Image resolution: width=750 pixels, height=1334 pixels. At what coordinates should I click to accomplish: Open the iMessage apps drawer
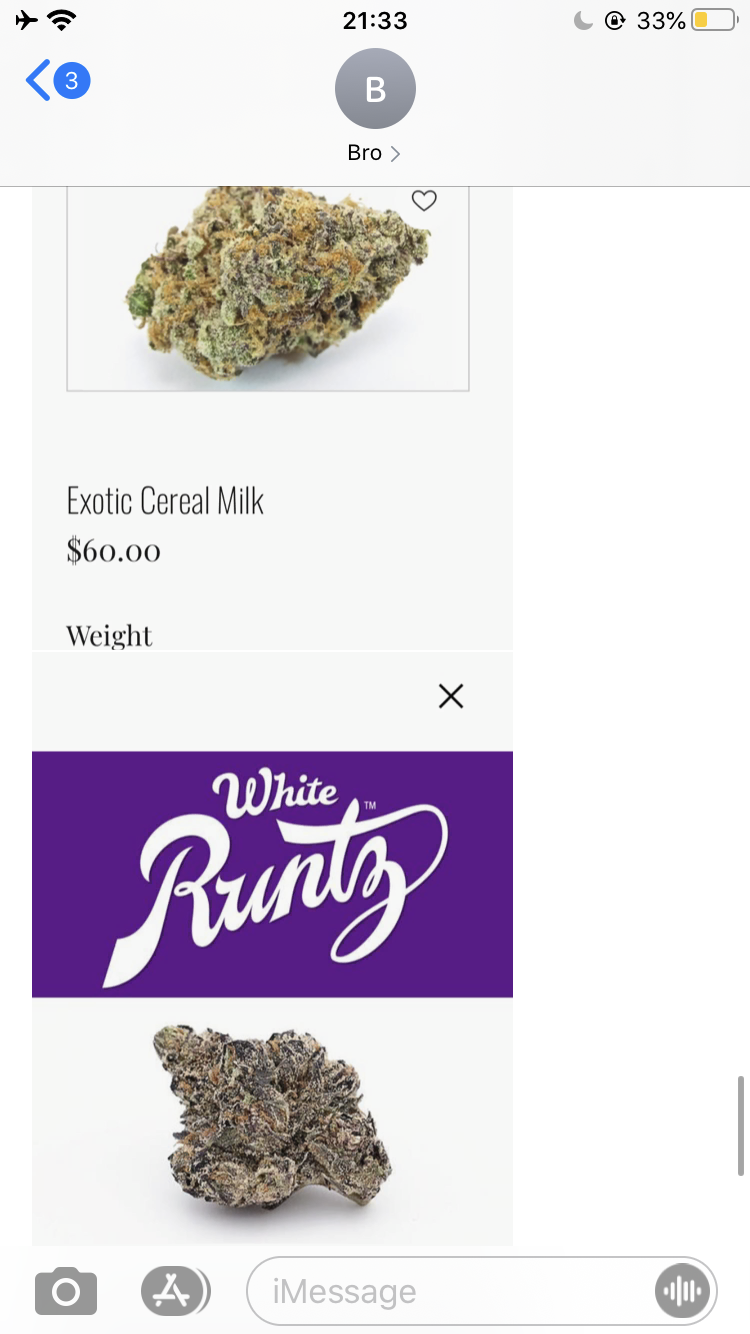coord(175,1291)
